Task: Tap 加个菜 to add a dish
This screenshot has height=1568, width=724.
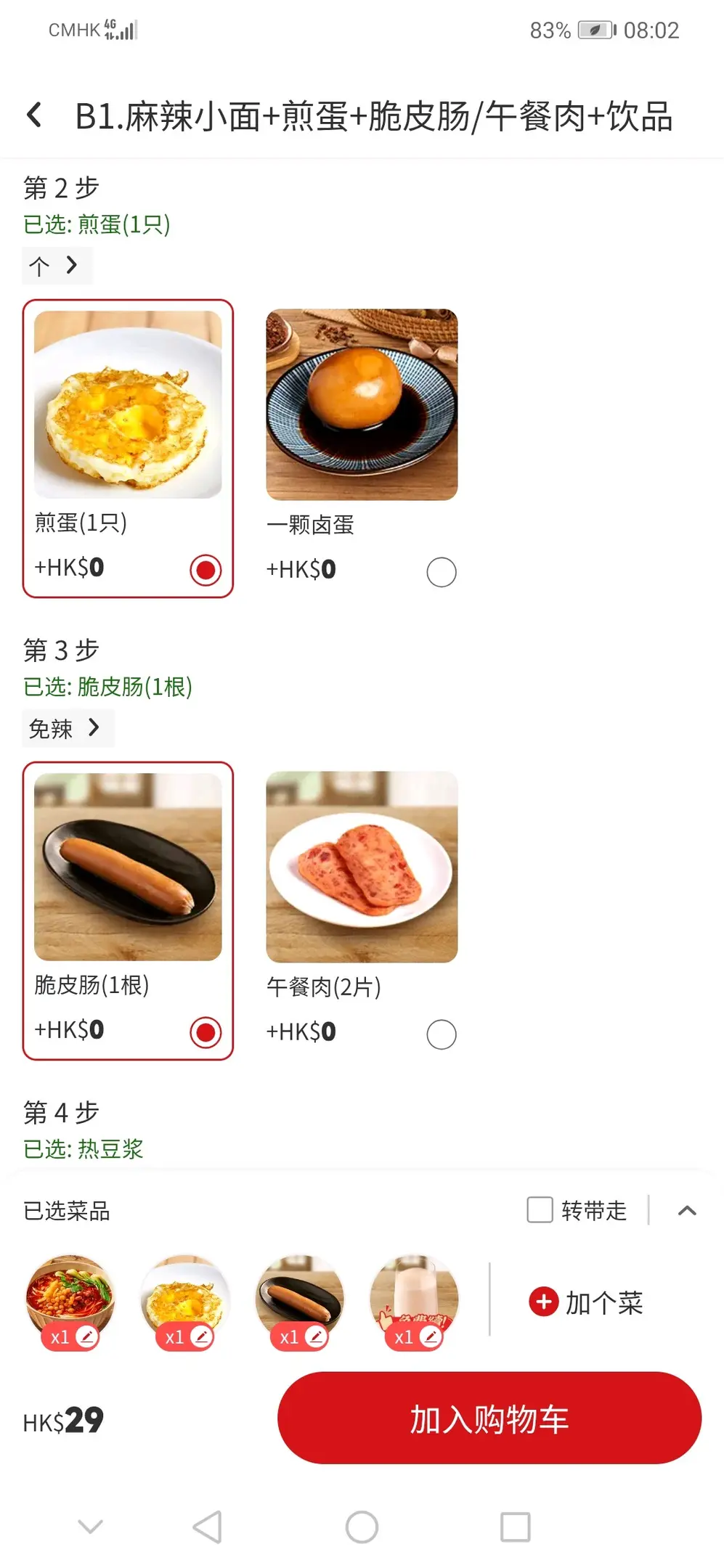Action: point(587,1302)
